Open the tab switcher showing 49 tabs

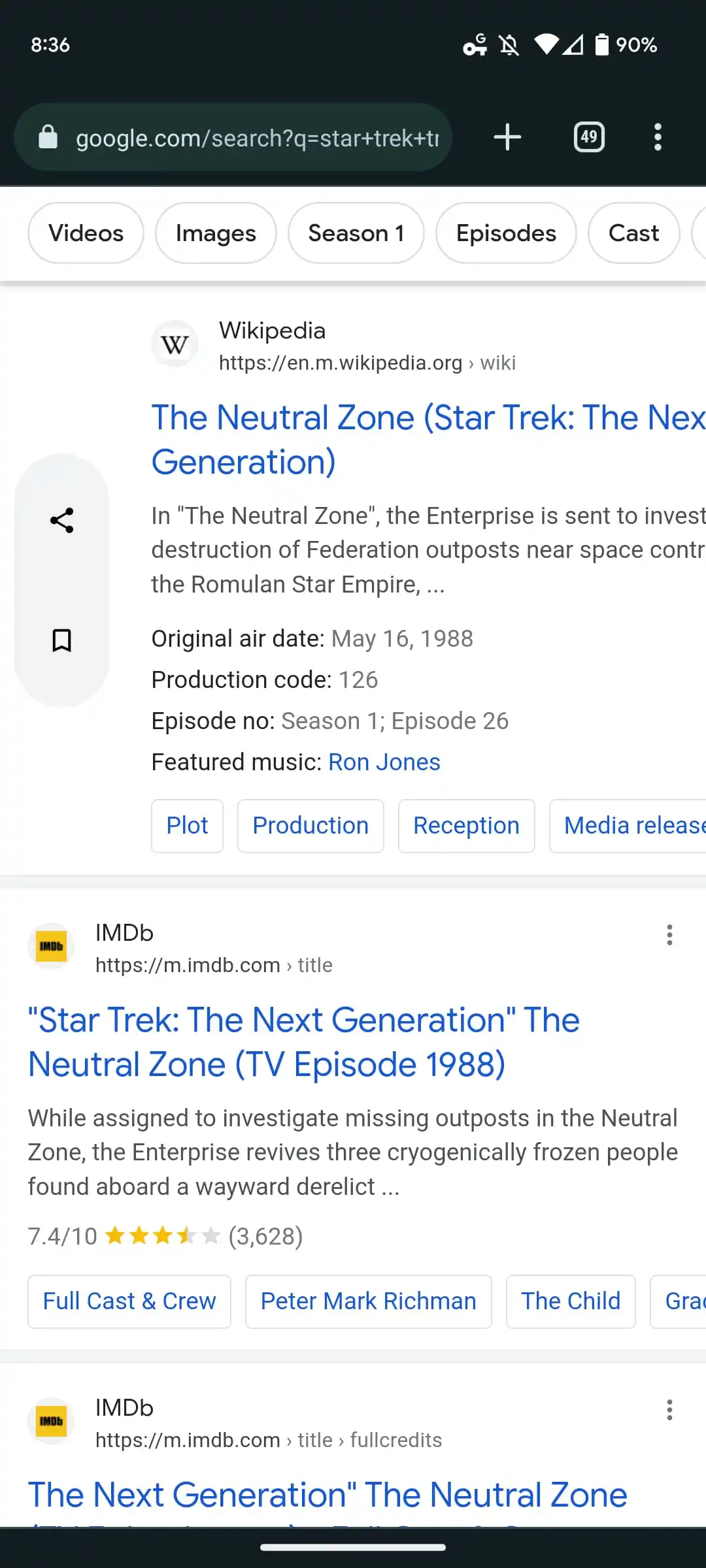click(x=588, y=137)
